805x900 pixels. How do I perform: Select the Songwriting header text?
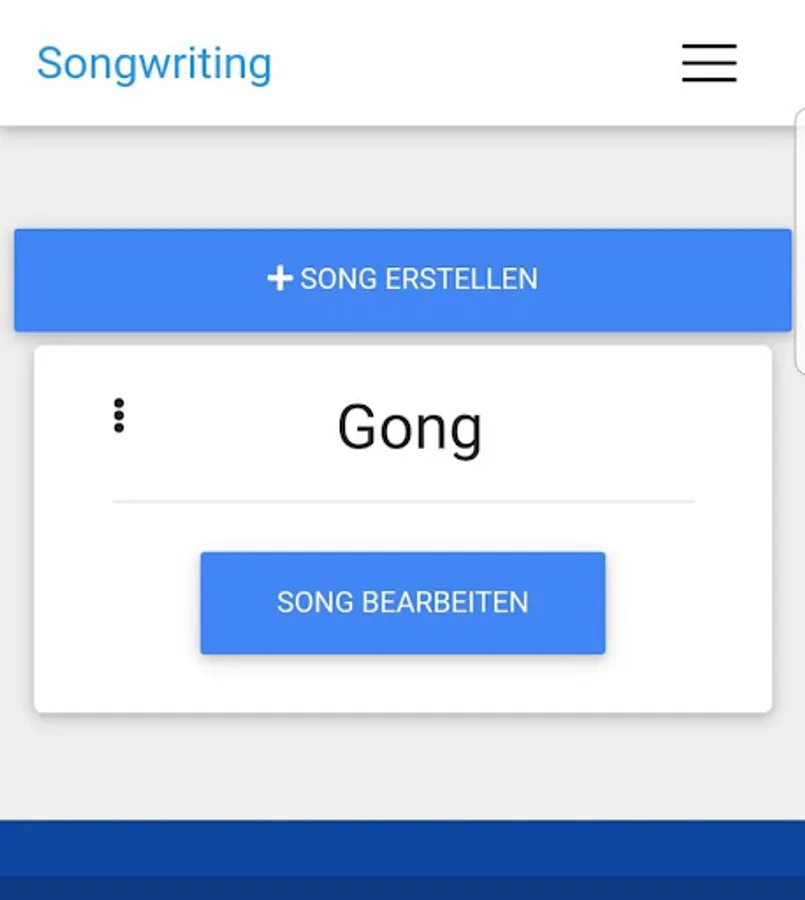click(x=154, y=63)
